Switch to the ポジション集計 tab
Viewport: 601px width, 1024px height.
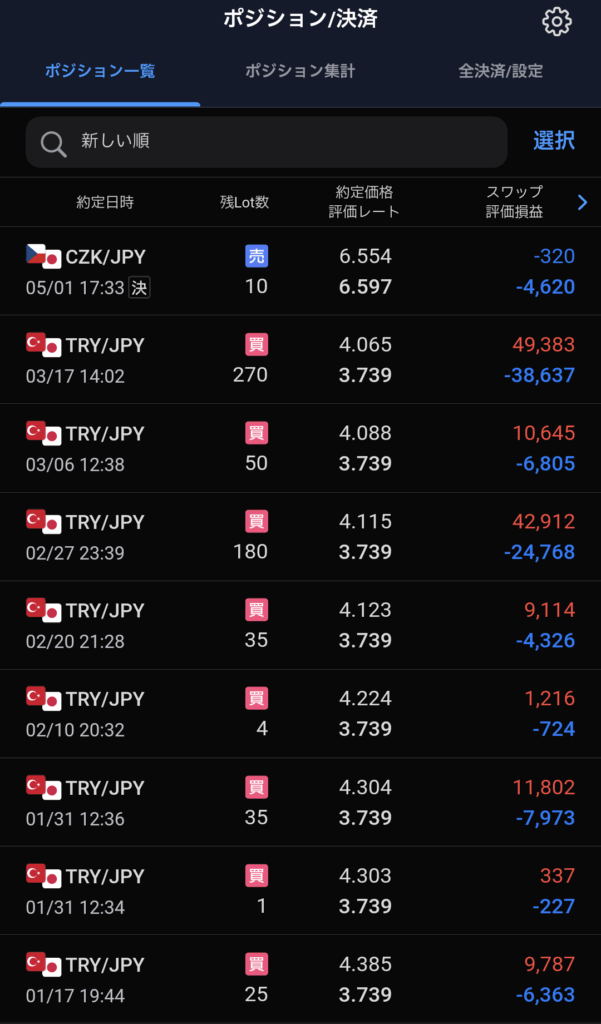[300, 71]
